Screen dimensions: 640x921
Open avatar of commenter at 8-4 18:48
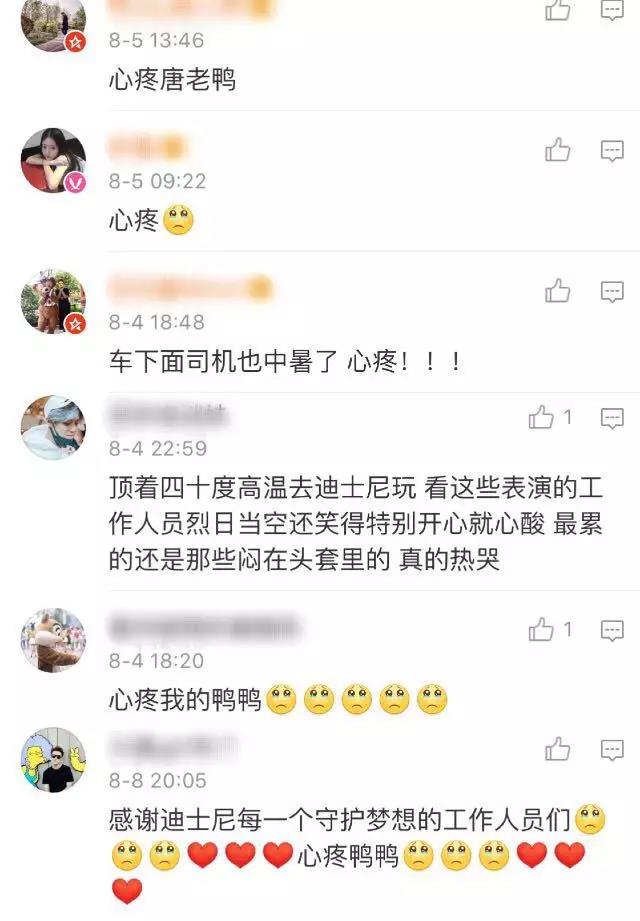53,301
